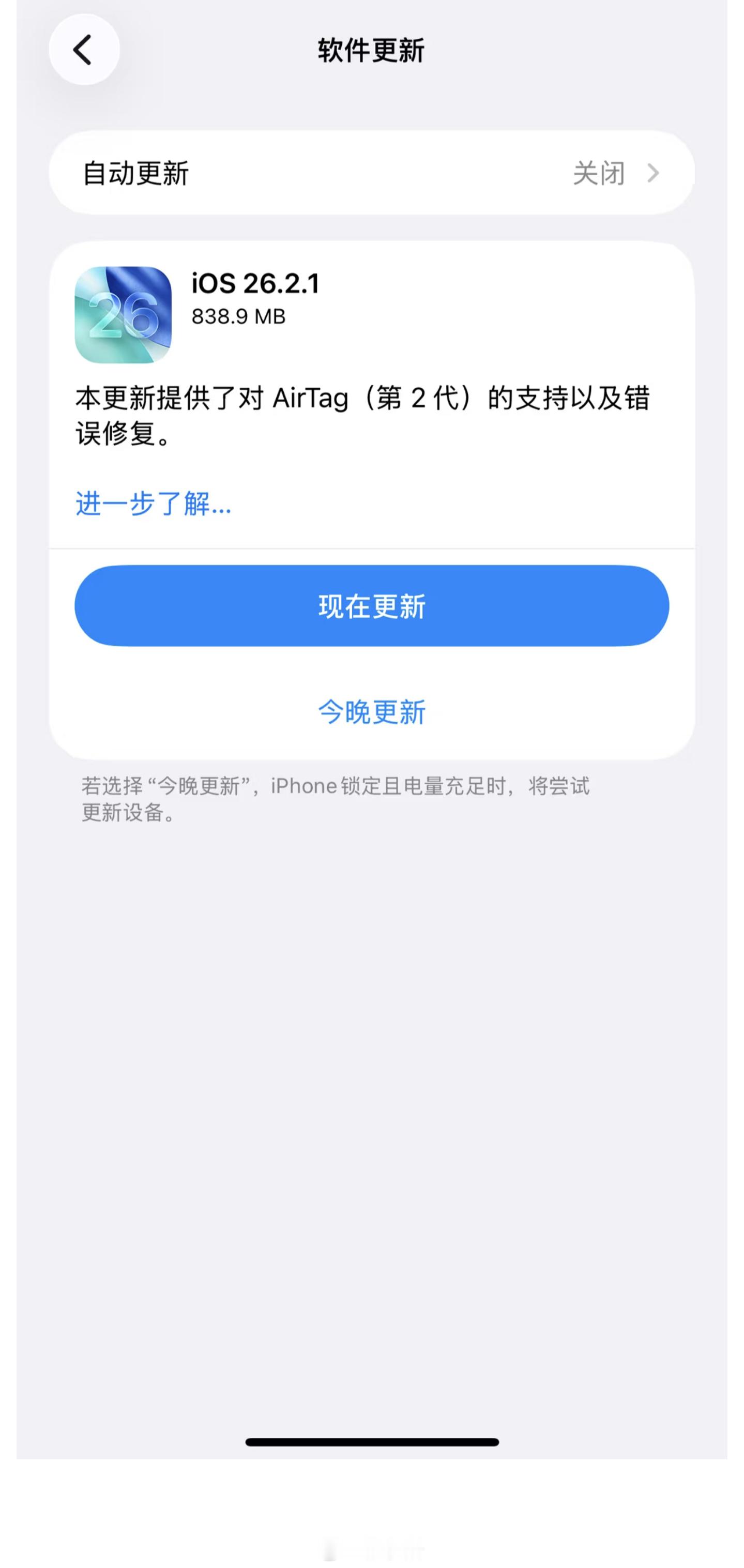Open automatic update options with the right chevron
This screenshot has width=744, height=1568.
tap(654, 174)
